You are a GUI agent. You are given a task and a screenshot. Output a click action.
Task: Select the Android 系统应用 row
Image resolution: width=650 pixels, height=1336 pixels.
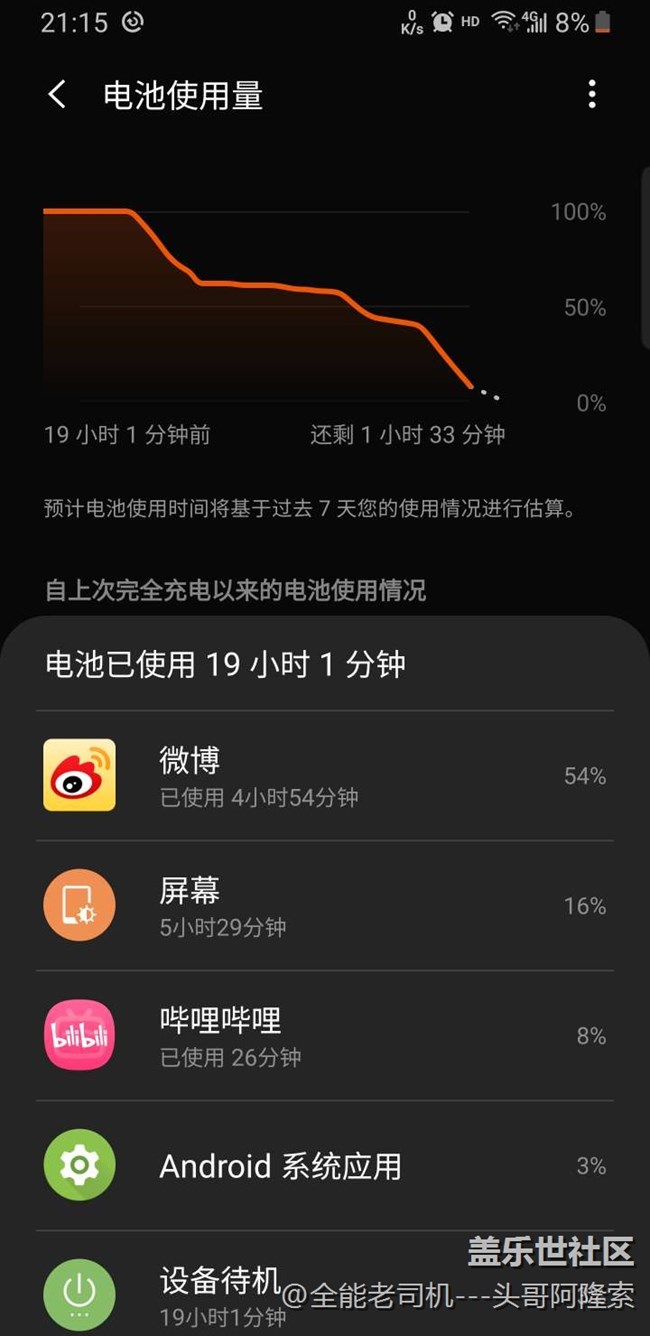(x=325, y=1166)
